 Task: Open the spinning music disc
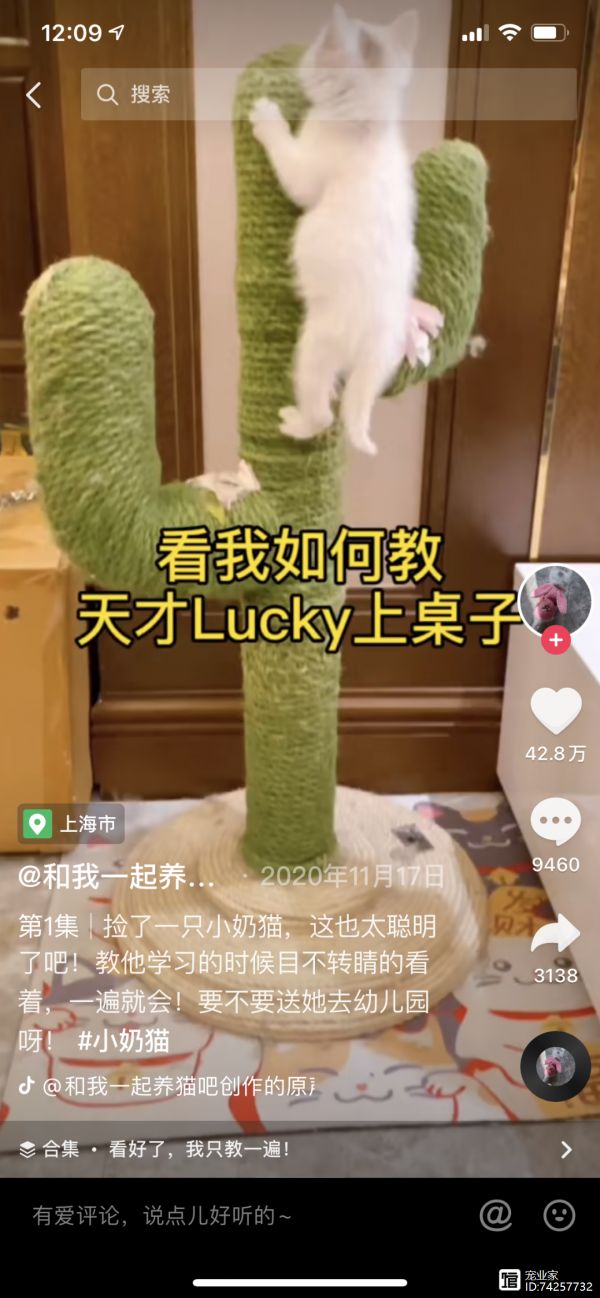(x=555, y=1066)
